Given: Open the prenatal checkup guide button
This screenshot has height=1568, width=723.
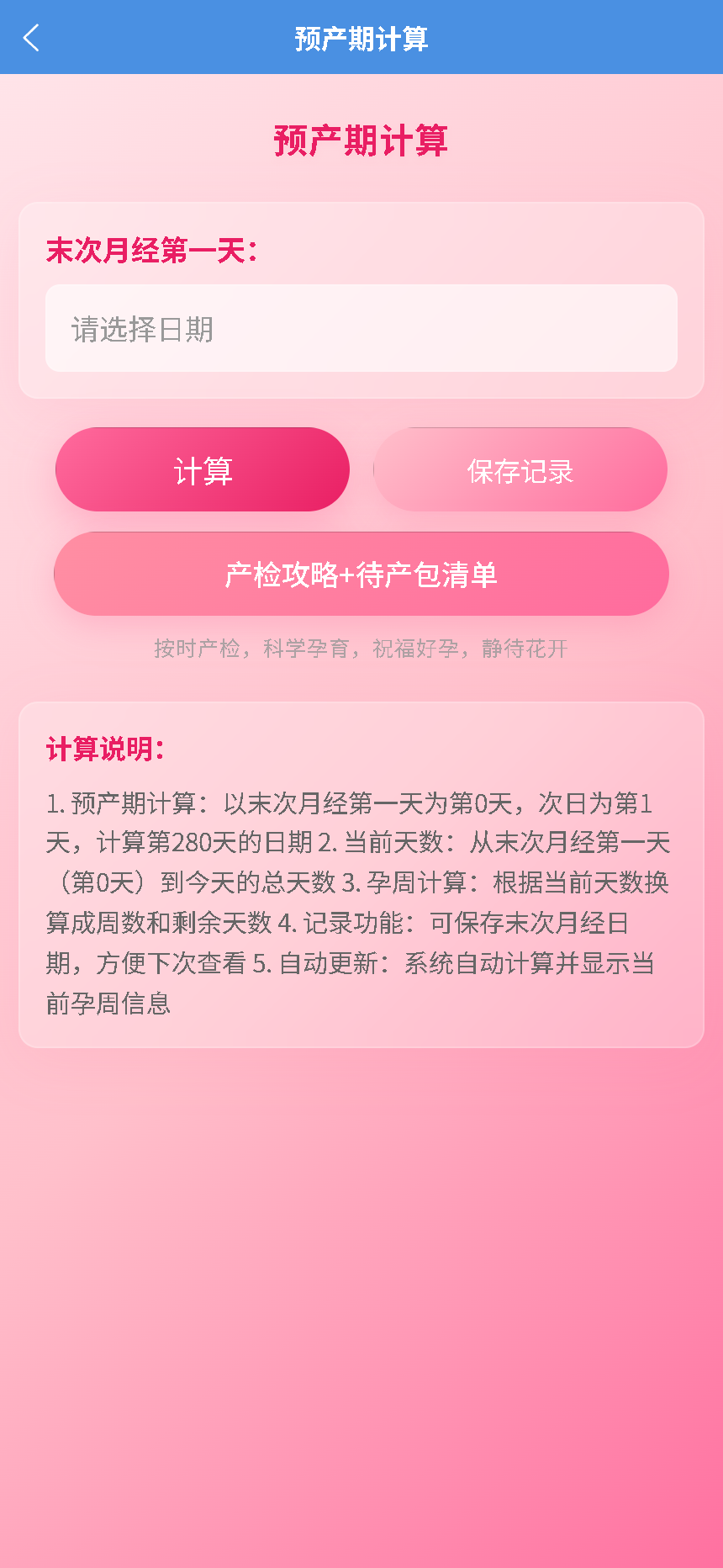Looking at the screenshot, I should (x=361, y=574).
